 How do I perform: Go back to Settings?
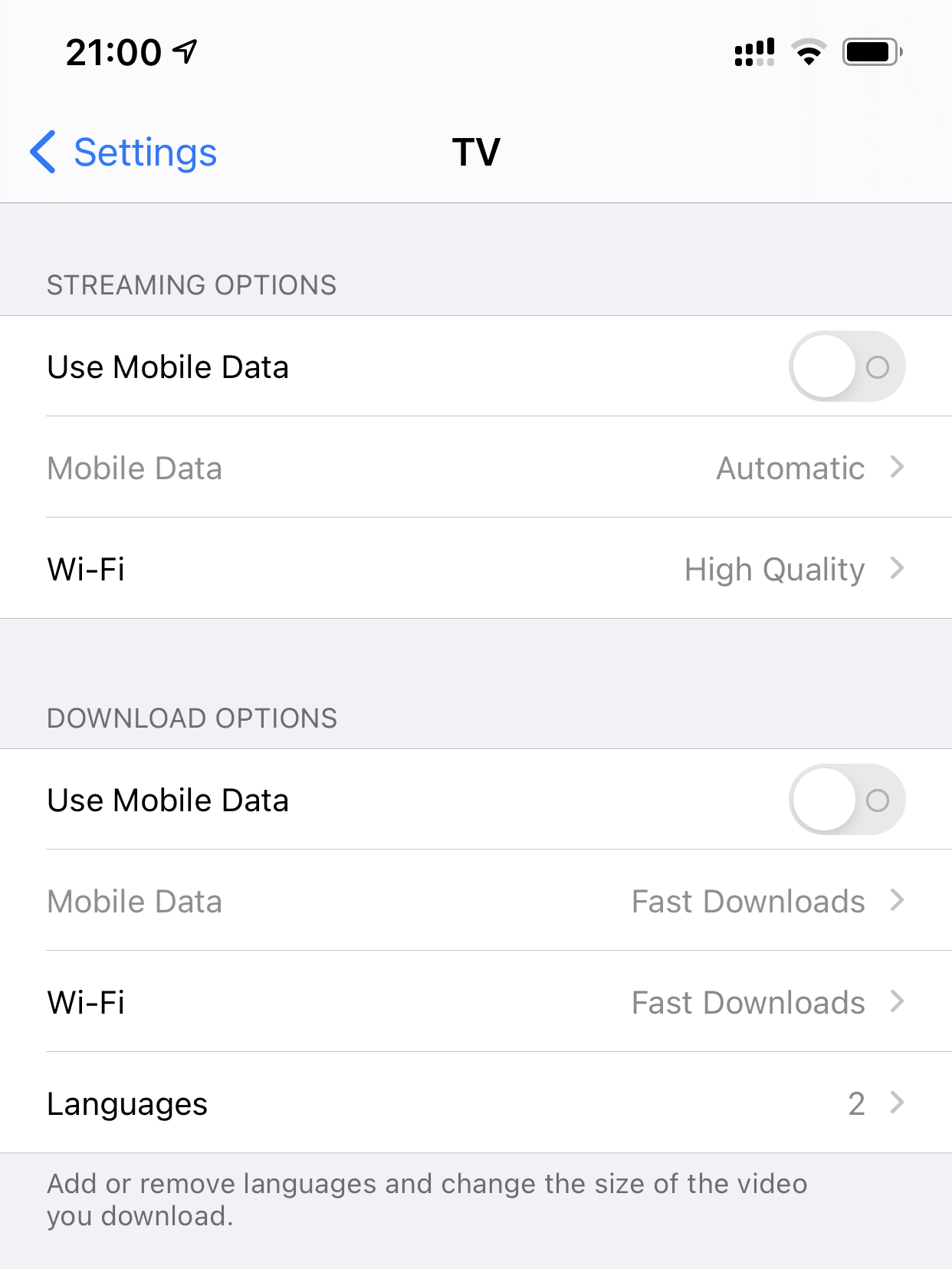124,152
